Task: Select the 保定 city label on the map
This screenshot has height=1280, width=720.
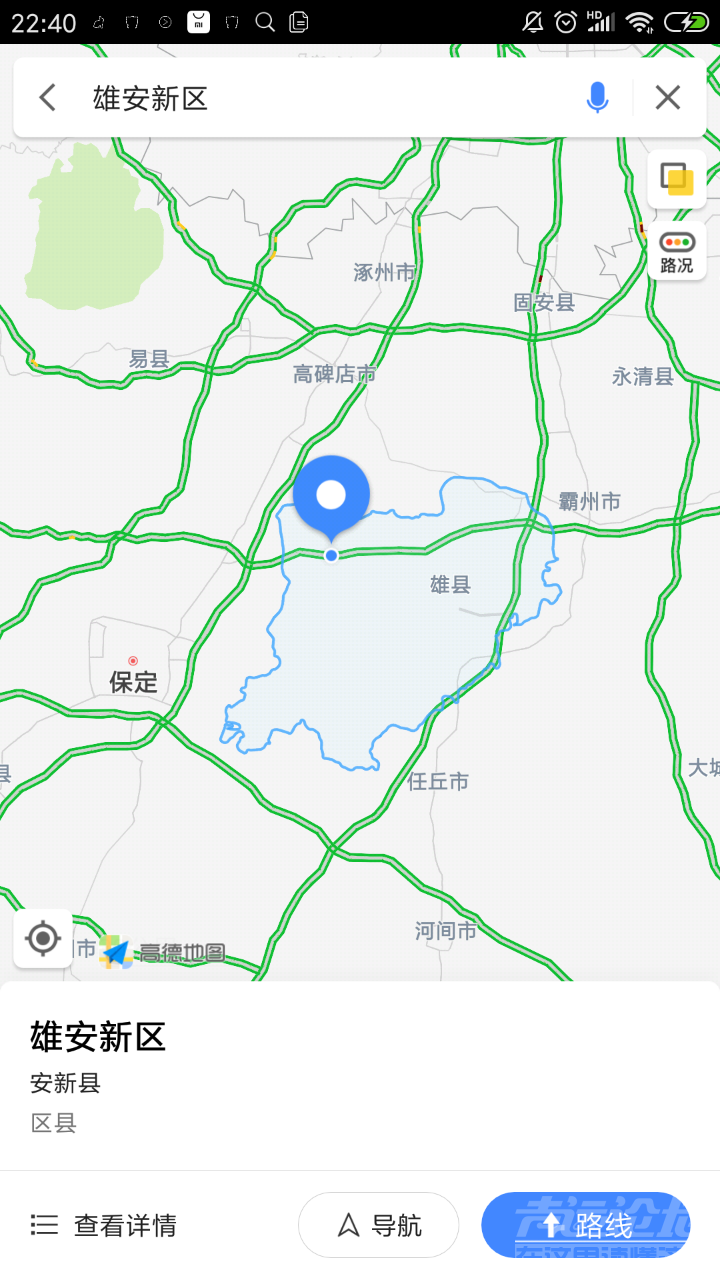Action: pyautogui.click(x=131, y=682)
